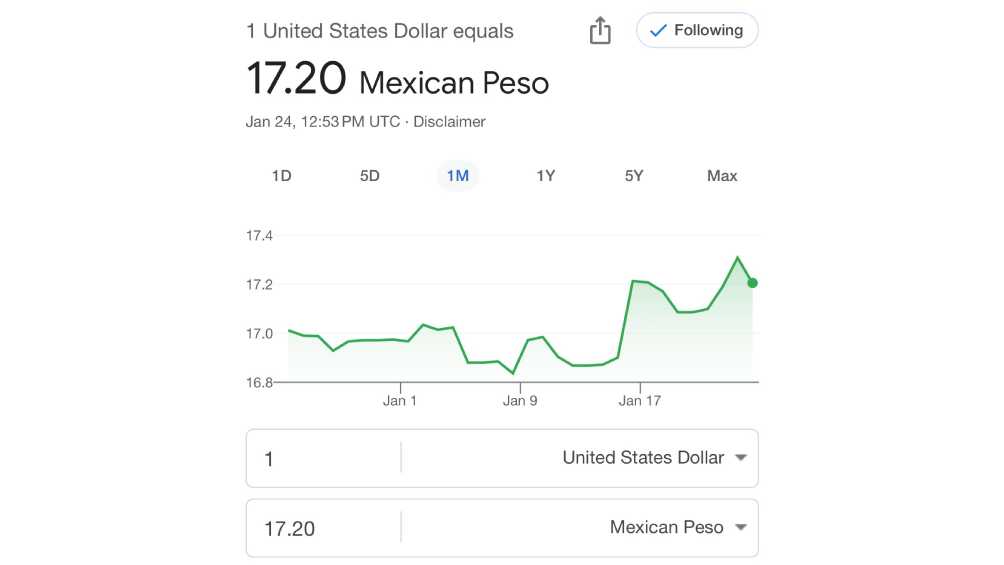Open the Disclaimer link
The image size is (1004, 565).
tap(449, 122)
